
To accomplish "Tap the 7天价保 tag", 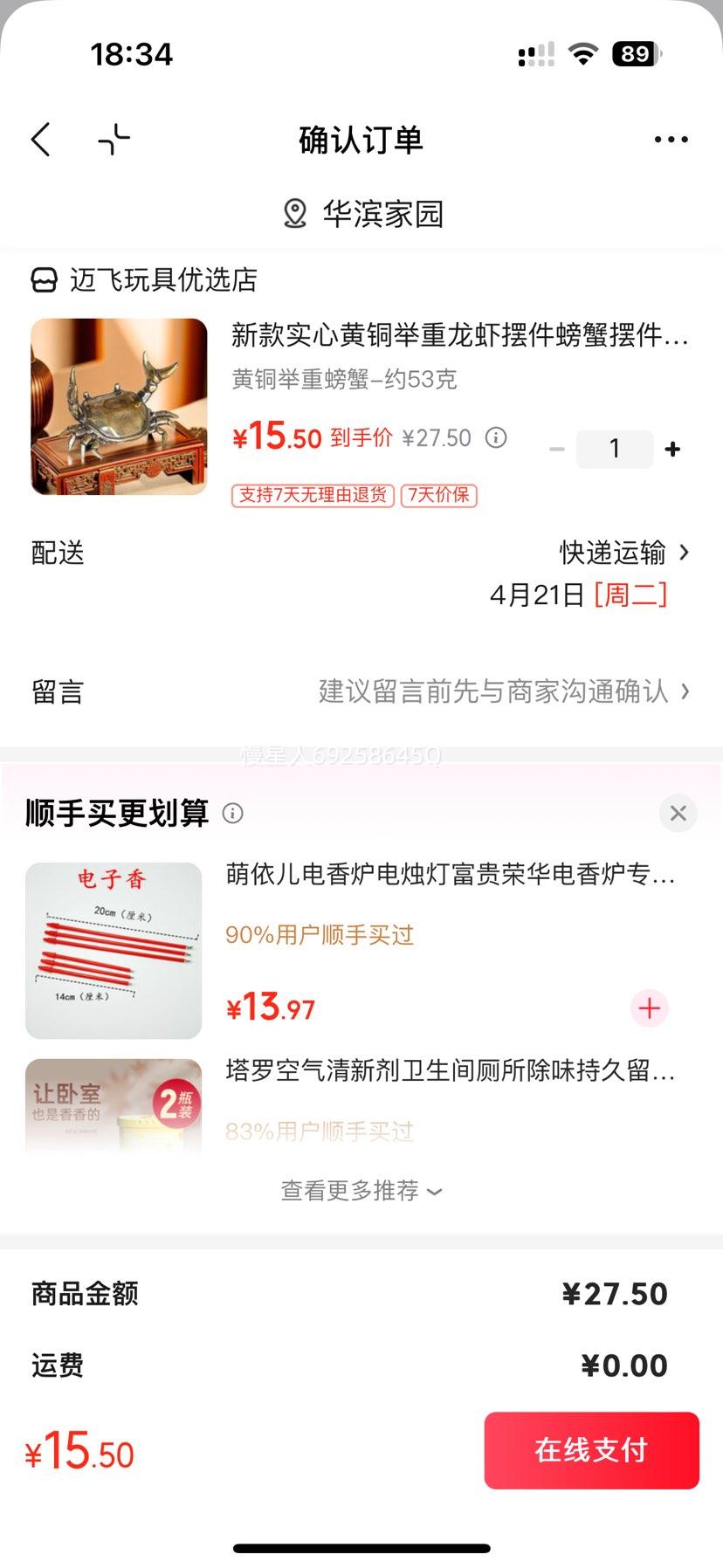I will (438, 495).
